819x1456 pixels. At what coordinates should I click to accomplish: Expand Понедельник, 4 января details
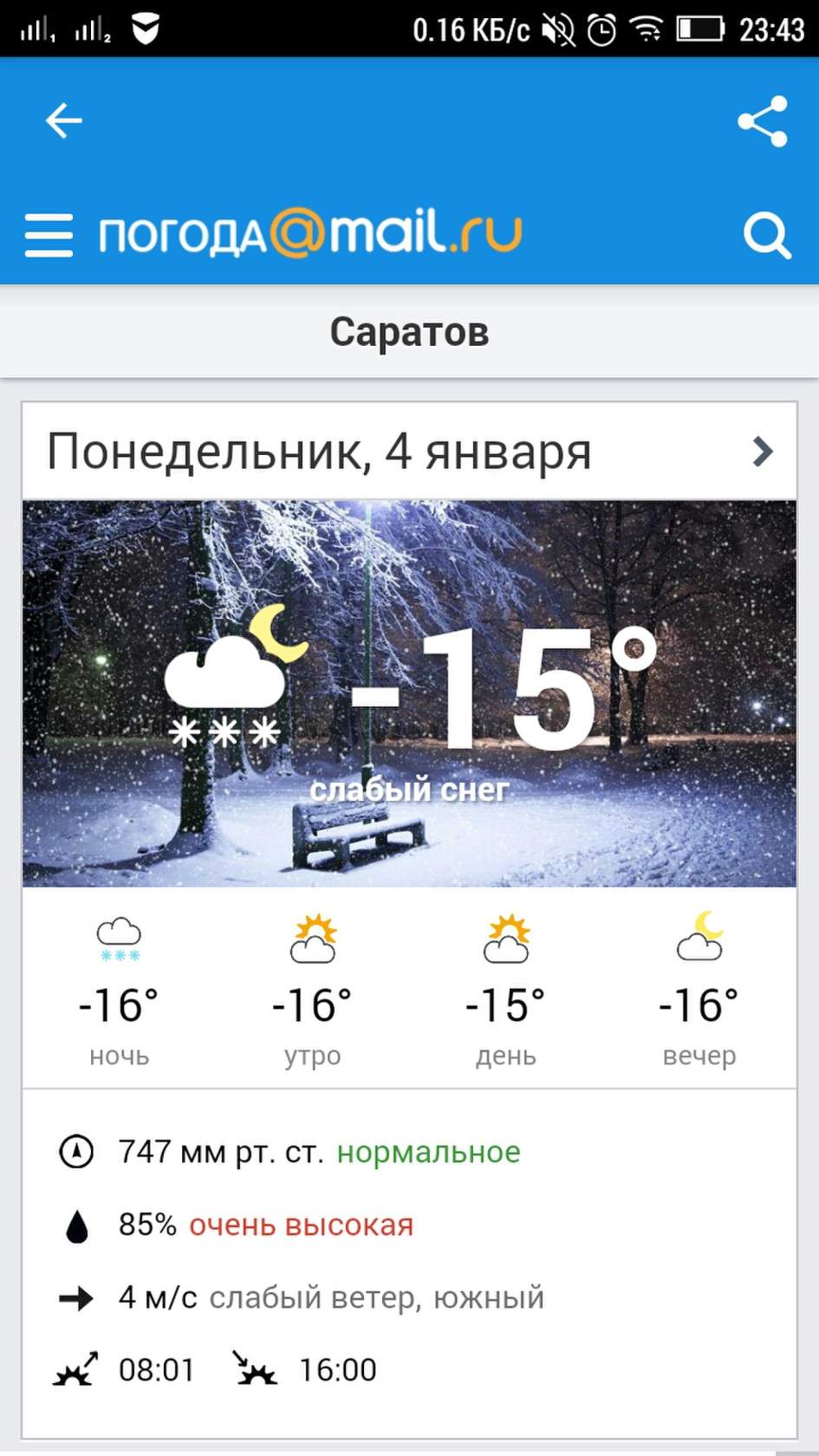point(761,452)
